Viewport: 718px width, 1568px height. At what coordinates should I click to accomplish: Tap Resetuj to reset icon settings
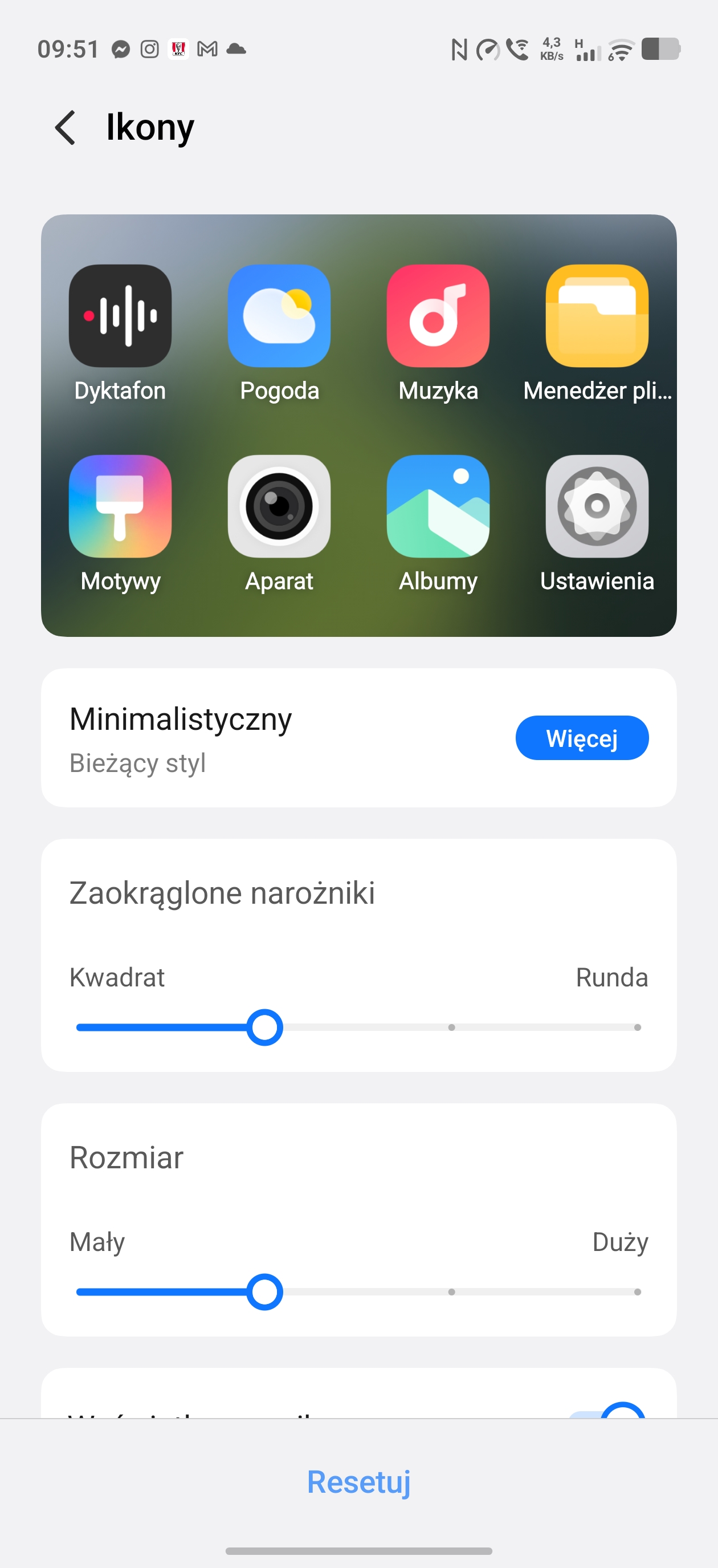tap(358, 1481)
